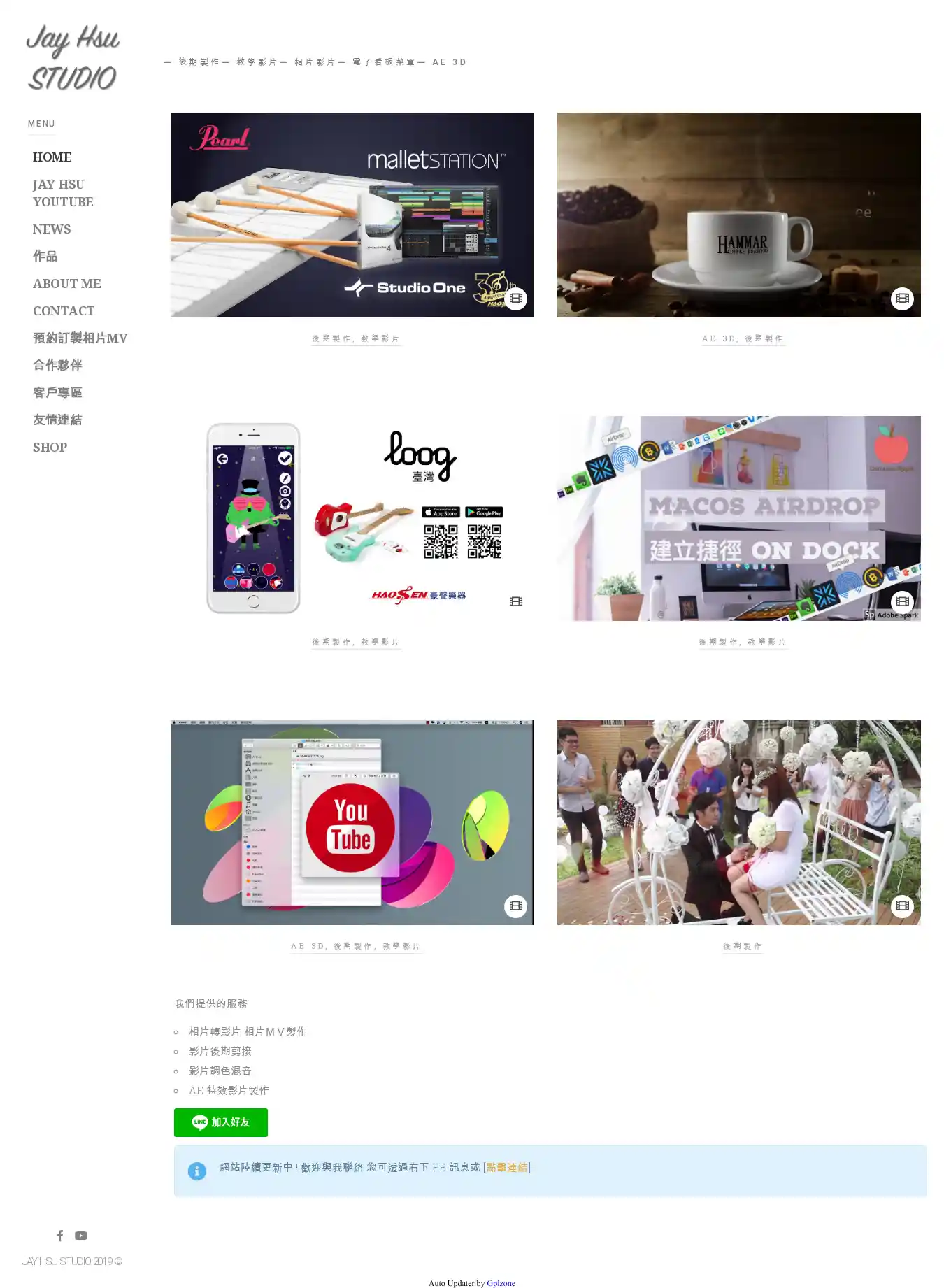The width and height of the screenshot is (944, 1288).
Task: Go to the HOME menu item
Action: (x=52, y=157)
